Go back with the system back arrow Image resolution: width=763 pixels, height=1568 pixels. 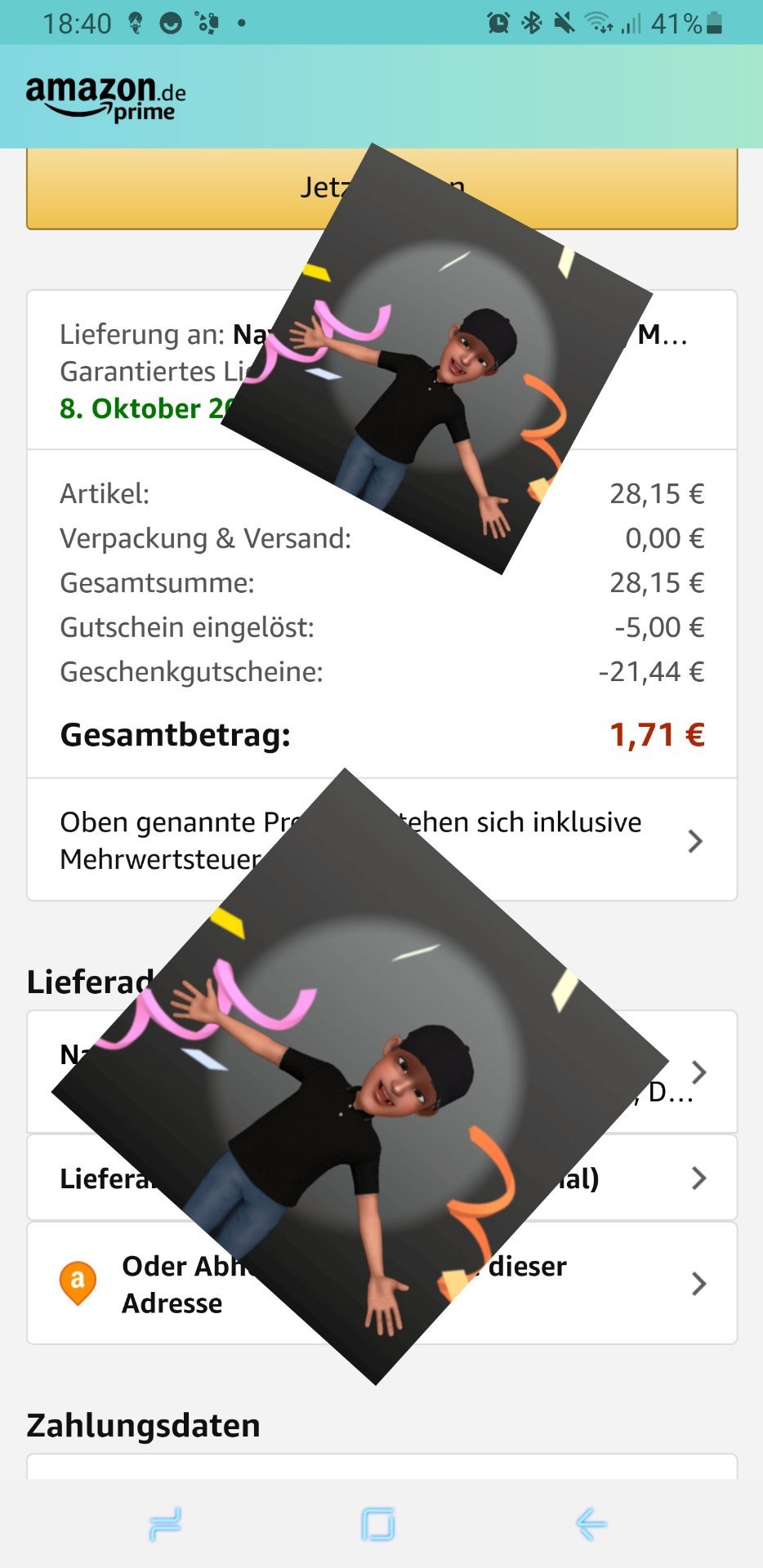tap(591, 1524)
